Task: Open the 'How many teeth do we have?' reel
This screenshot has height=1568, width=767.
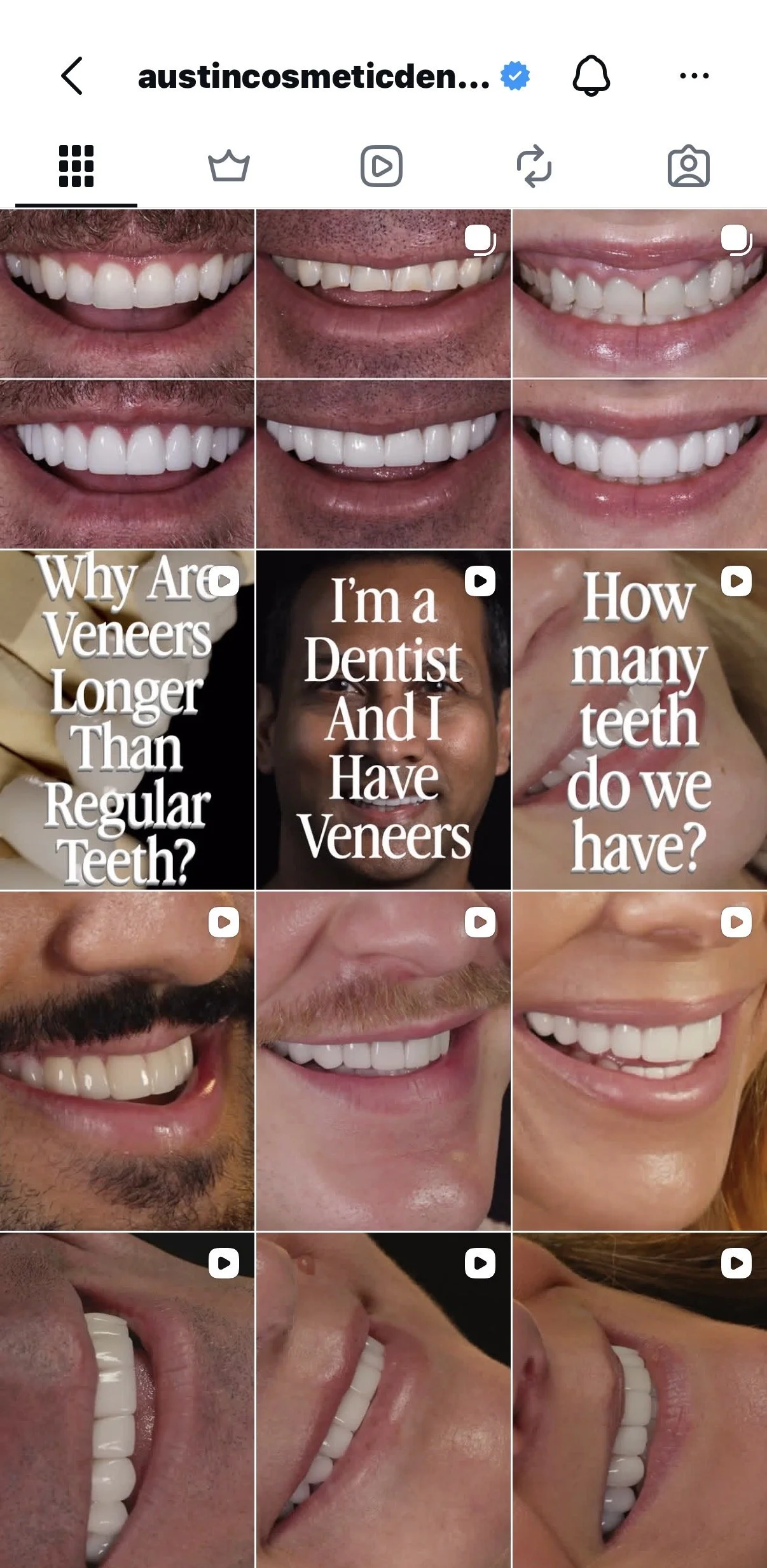Action: click(640, 720)
